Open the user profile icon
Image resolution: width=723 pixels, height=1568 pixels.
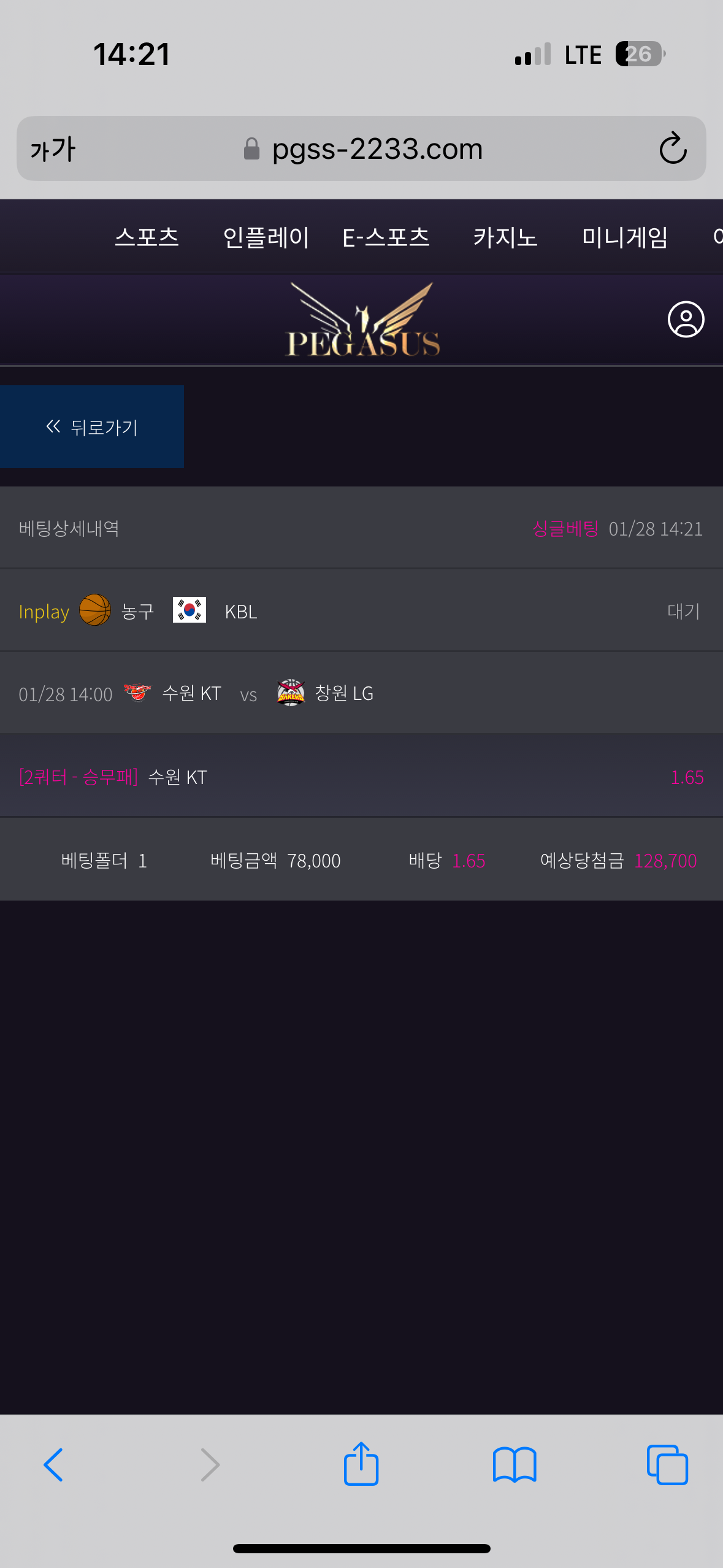[x=686, y=320]
